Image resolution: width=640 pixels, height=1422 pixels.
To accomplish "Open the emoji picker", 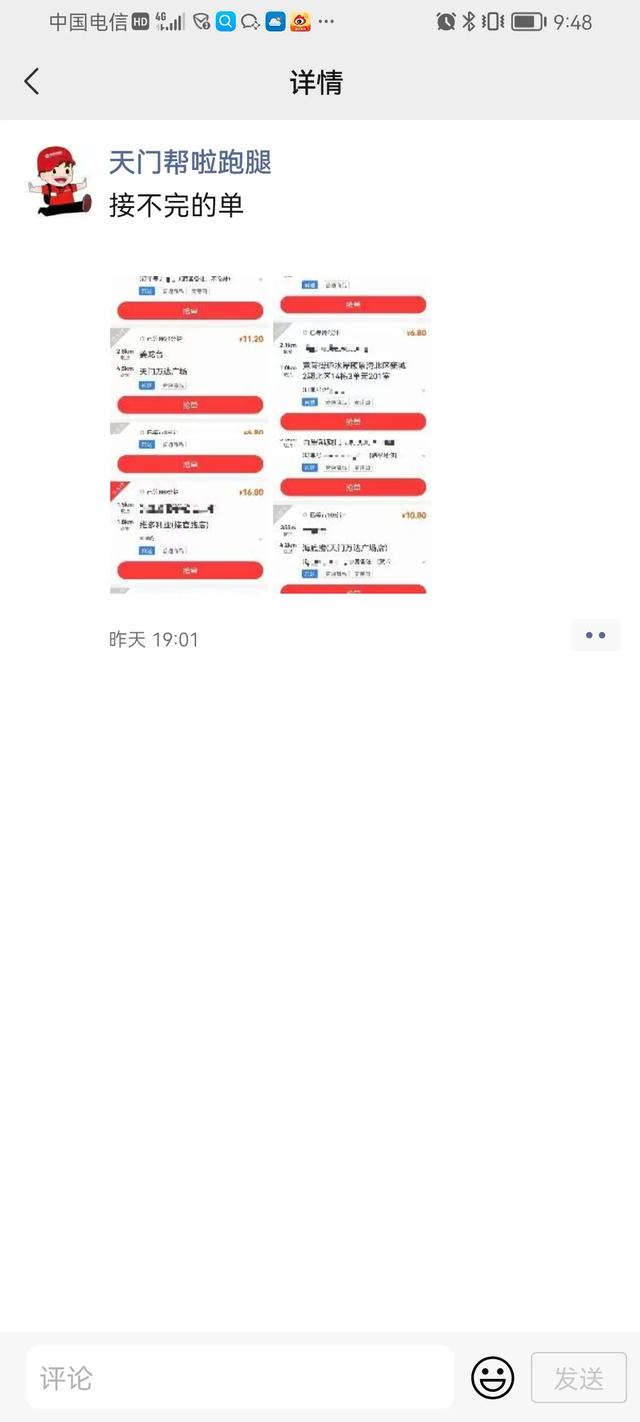I will [492, 1378].
